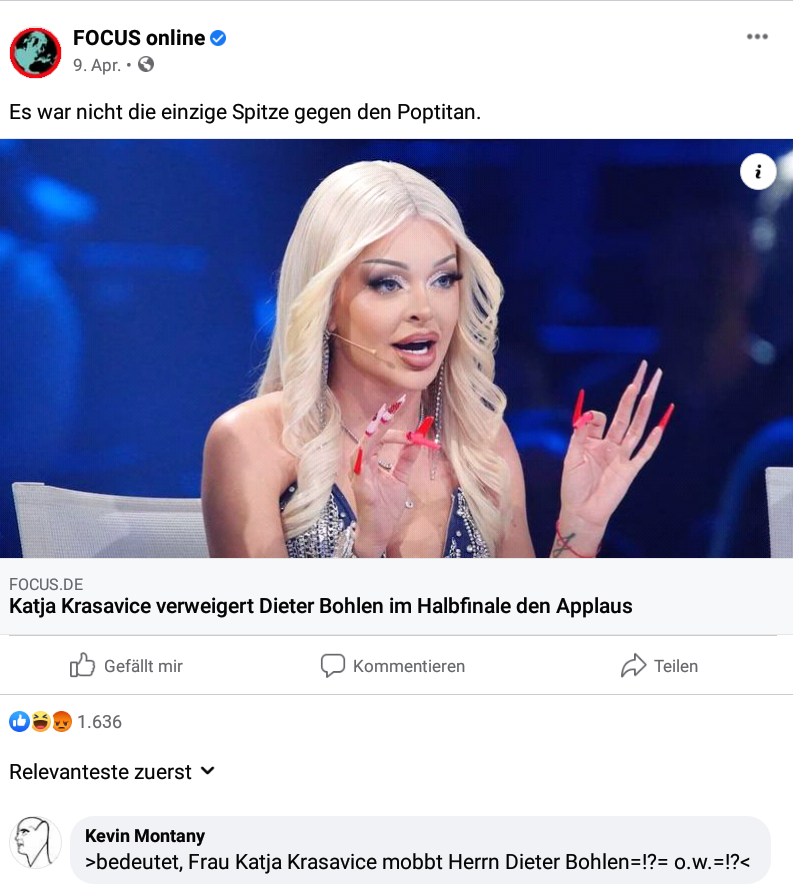Show link info via the i icon

[758, 172]
